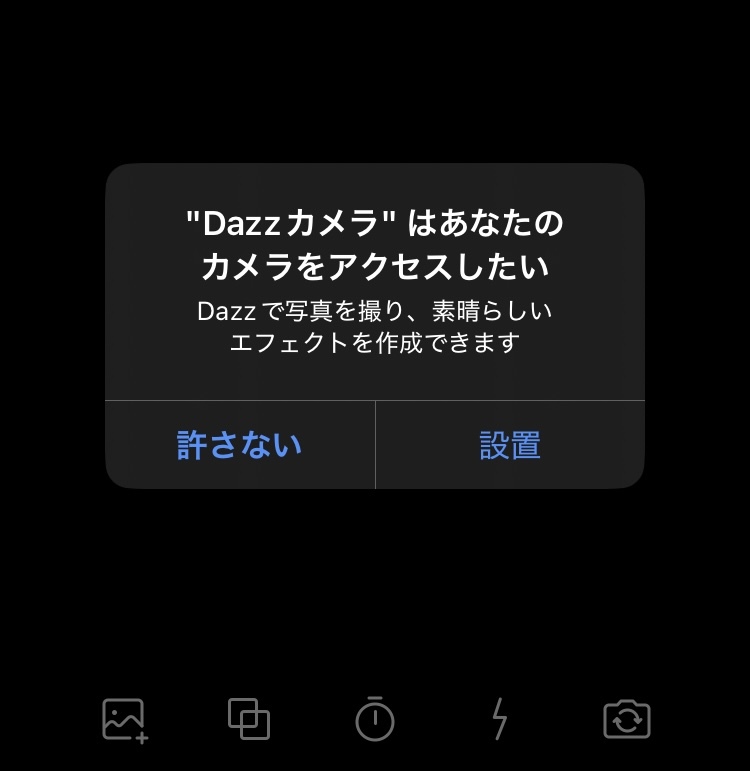
Task: Open the photo import icon
Action: (125, 719)
